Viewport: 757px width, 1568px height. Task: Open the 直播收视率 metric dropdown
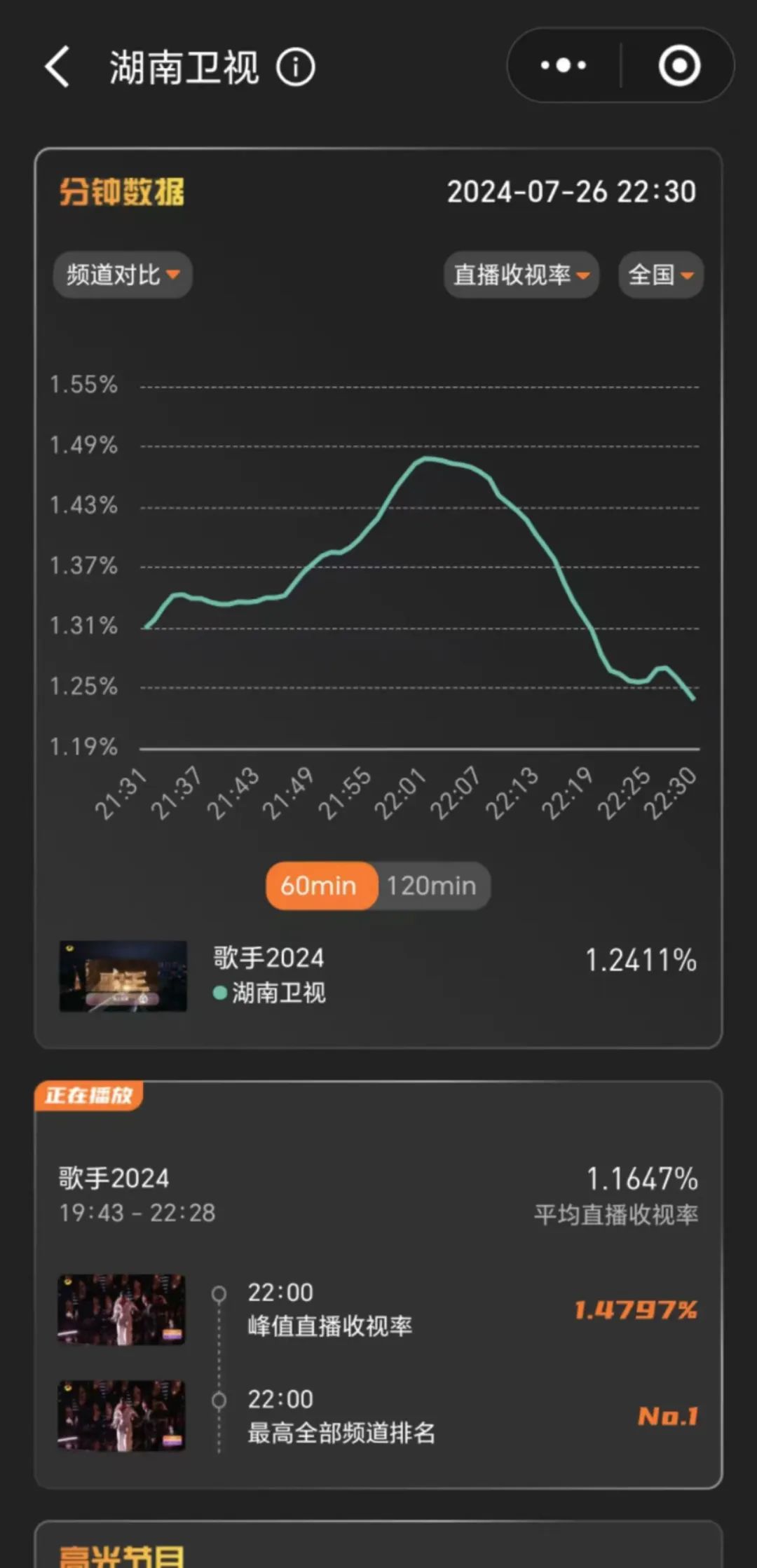(521, 275)
